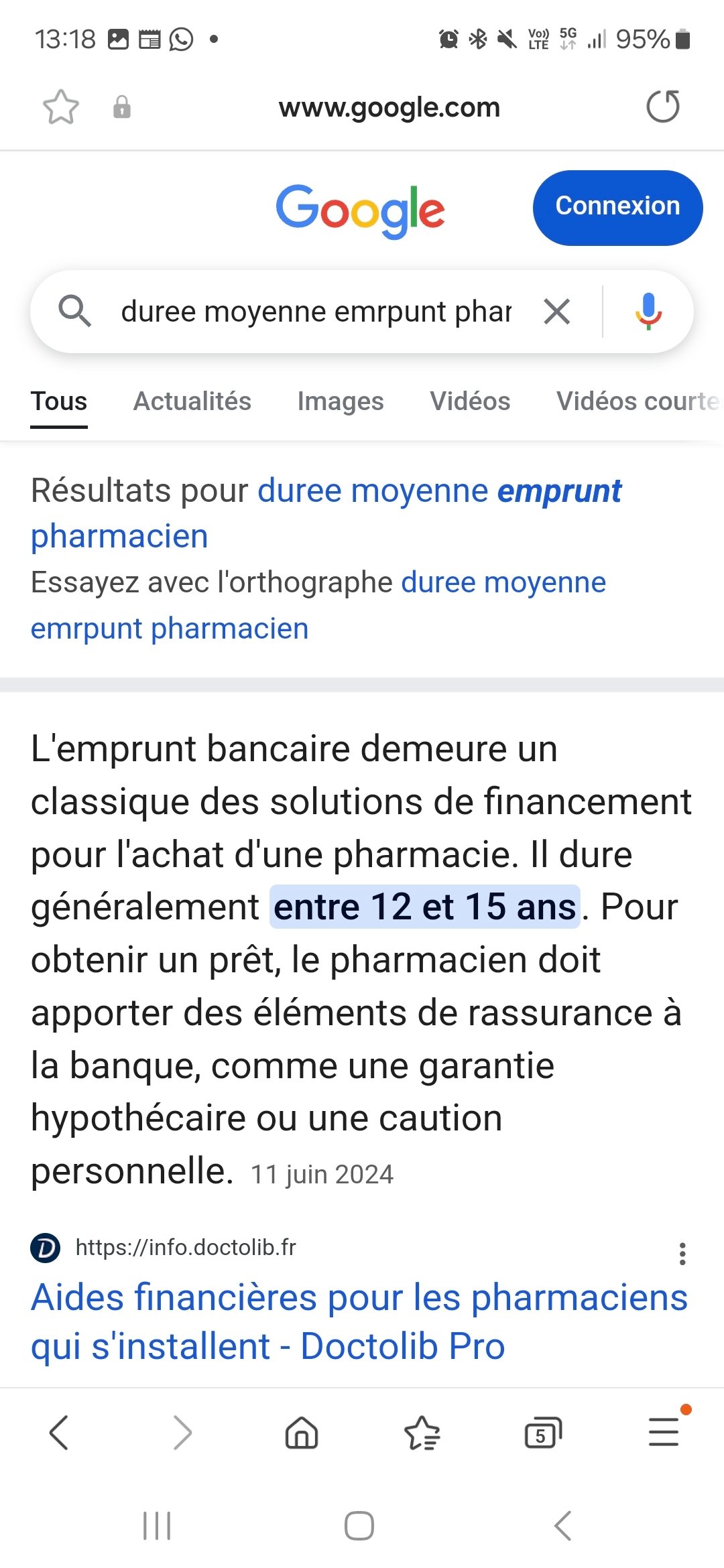This screenshot has height=1568, width=724.
Task: View the 5 open tabs
Action: click(542, 1433)
